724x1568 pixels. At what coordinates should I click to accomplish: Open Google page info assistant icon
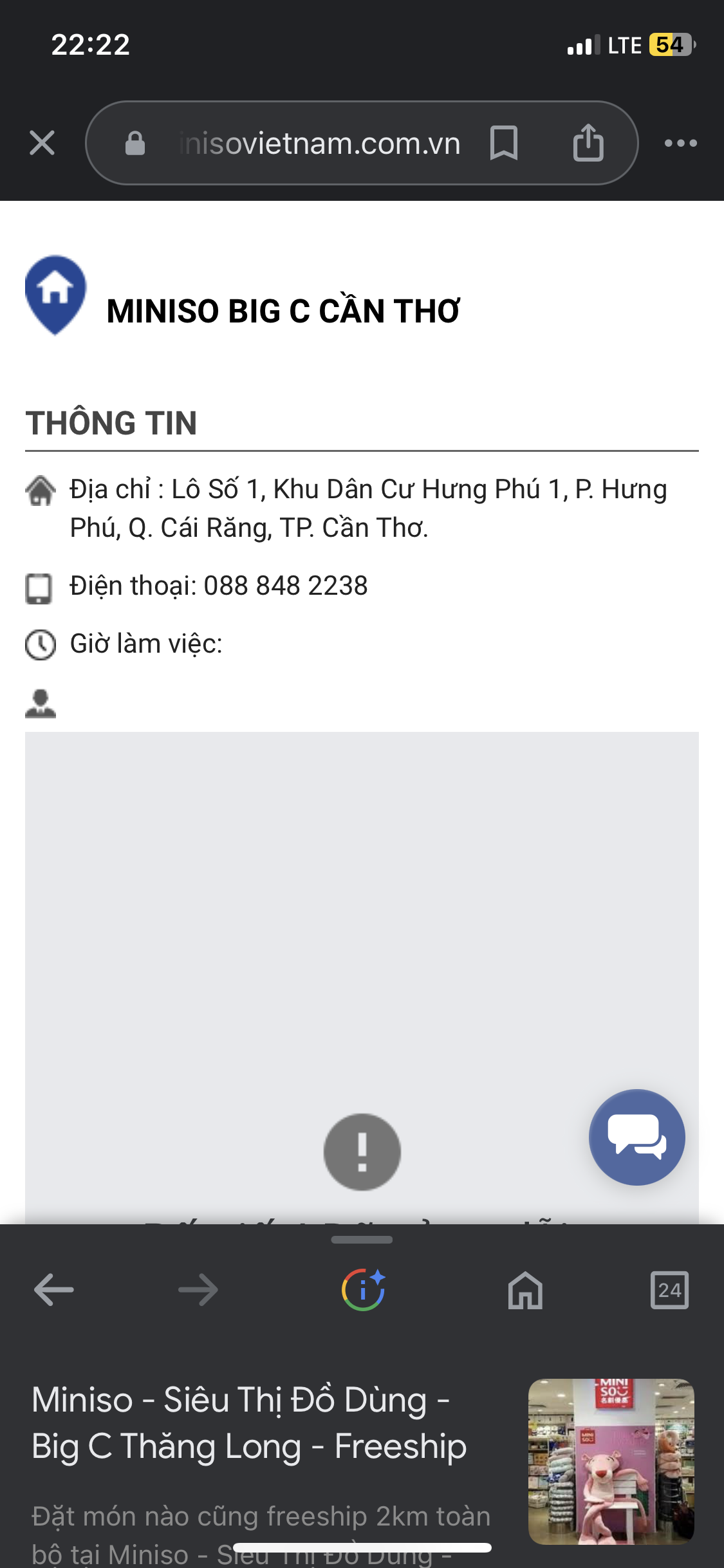pos(363,1290)
